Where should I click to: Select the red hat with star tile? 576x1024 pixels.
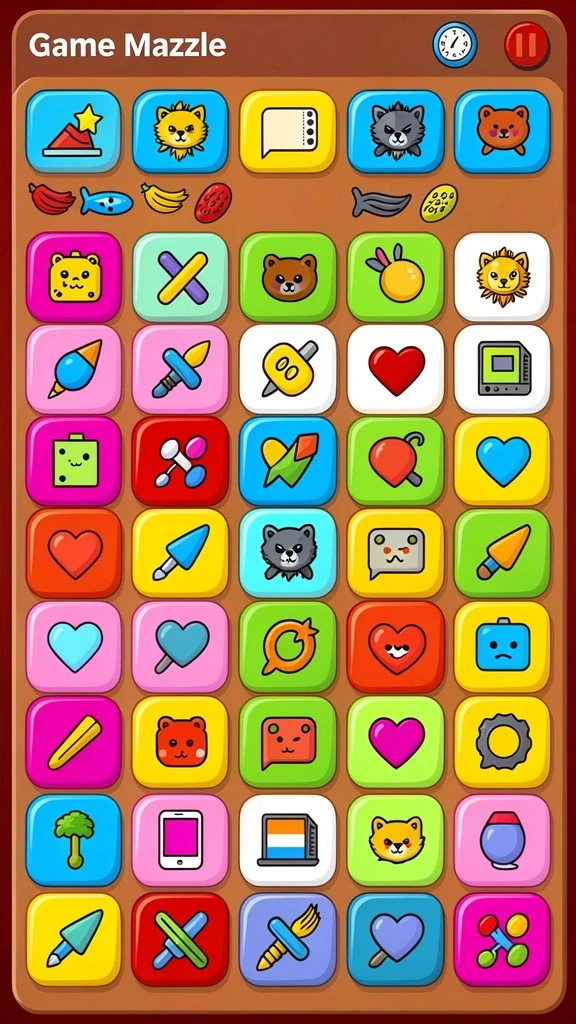click(x=73, y=131)
